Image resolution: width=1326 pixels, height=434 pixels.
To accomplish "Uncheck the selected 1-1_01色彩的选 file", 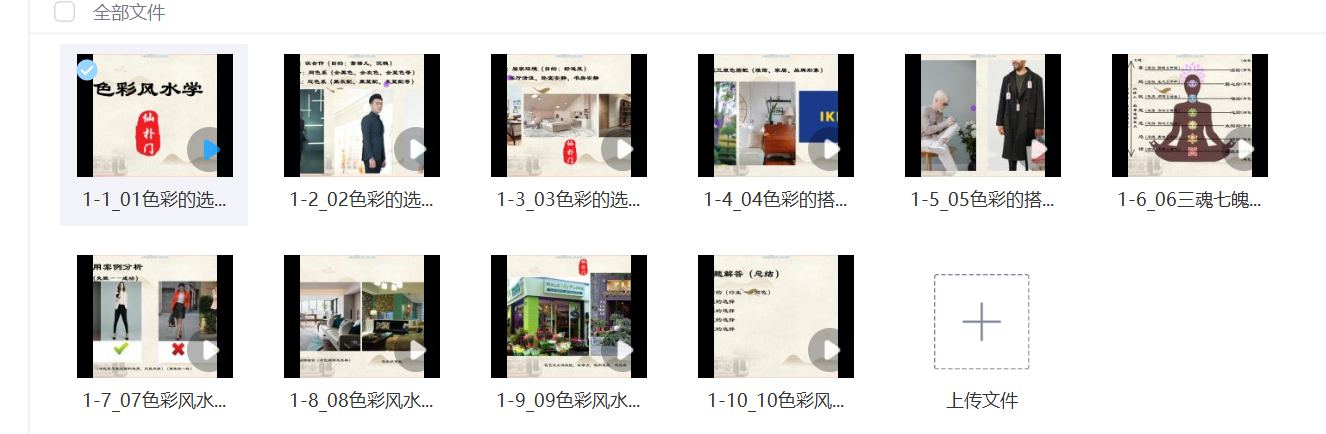I will (x=87, y=69).
